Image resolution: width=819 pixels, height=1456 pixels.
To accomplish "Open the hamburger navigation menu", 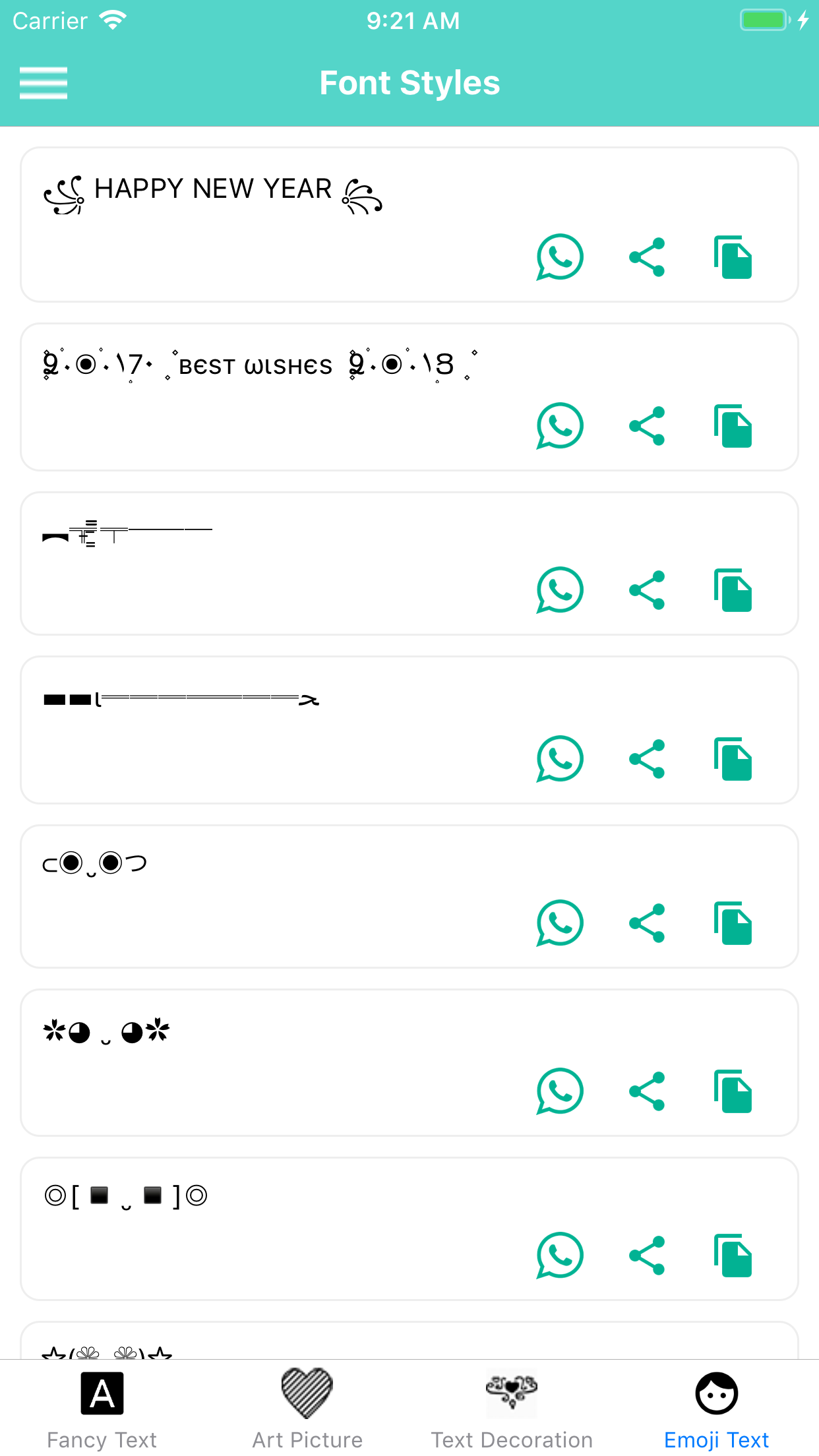I will tap(44, 83).
